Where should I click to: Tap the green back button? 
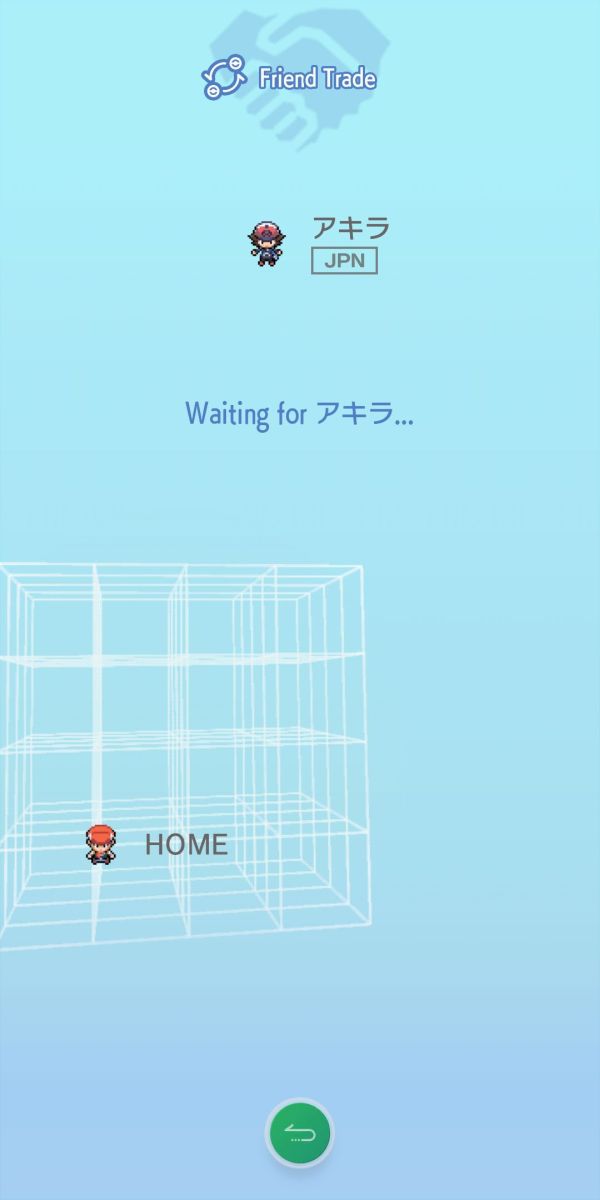pyautogui.click(x=300, y=1133)
